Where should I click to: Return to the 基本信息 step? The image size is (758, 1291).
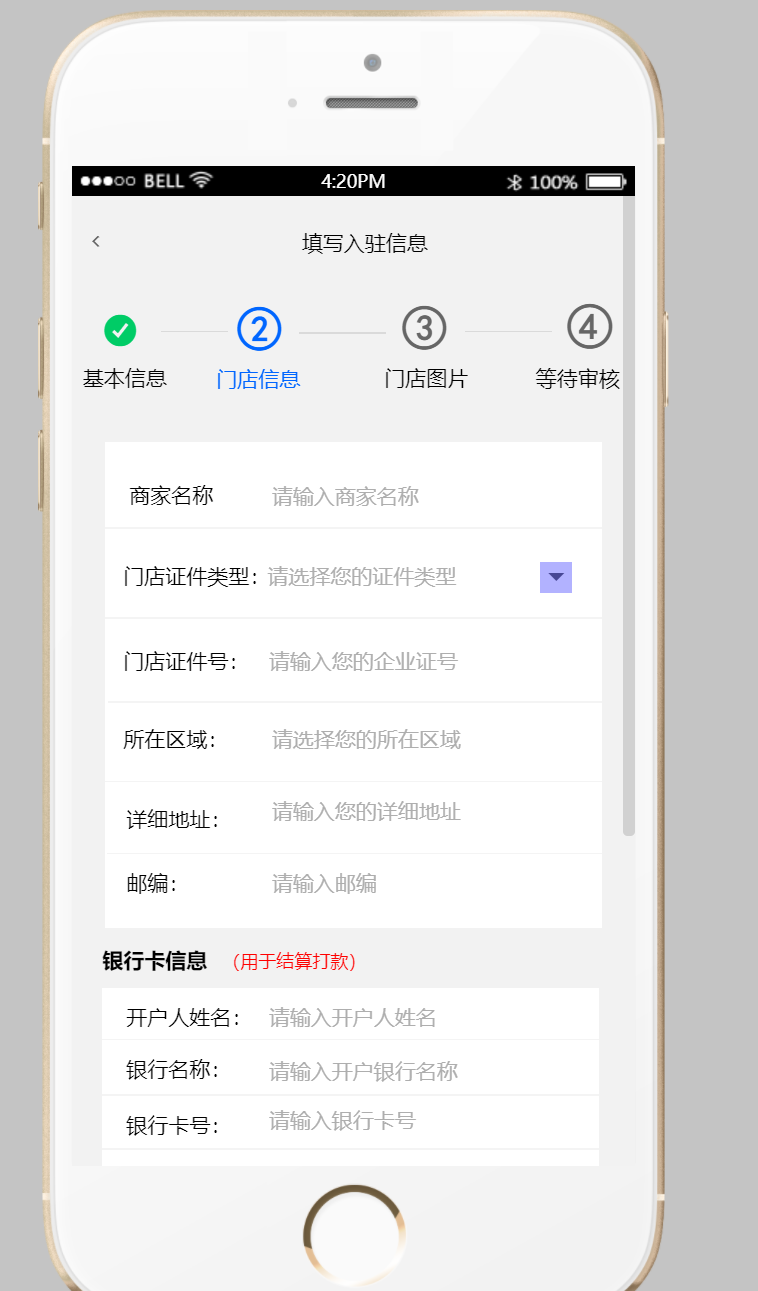pyautogui.click(x=121, y=330)
